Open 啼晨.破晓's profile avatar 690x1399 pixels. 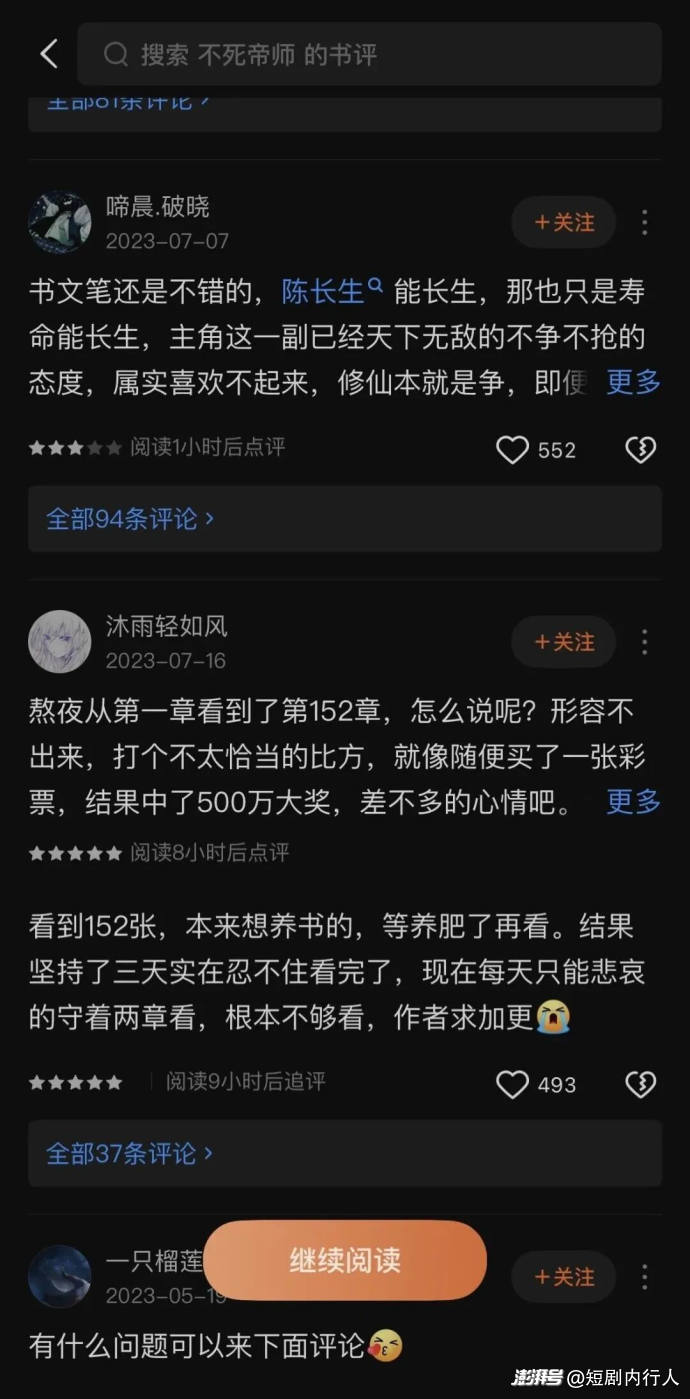click(x=60, y=222)
